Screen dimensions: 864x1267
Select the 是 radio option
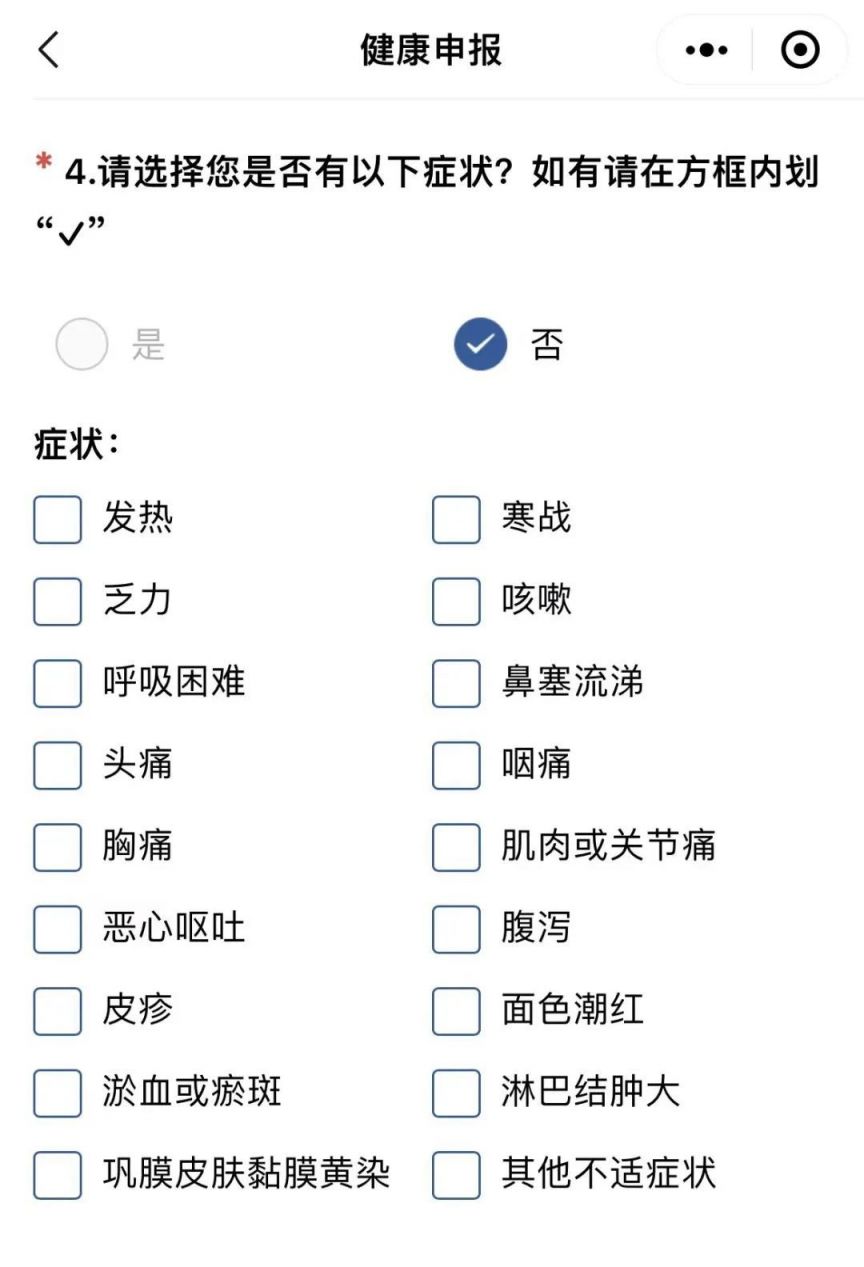point(82,345)
